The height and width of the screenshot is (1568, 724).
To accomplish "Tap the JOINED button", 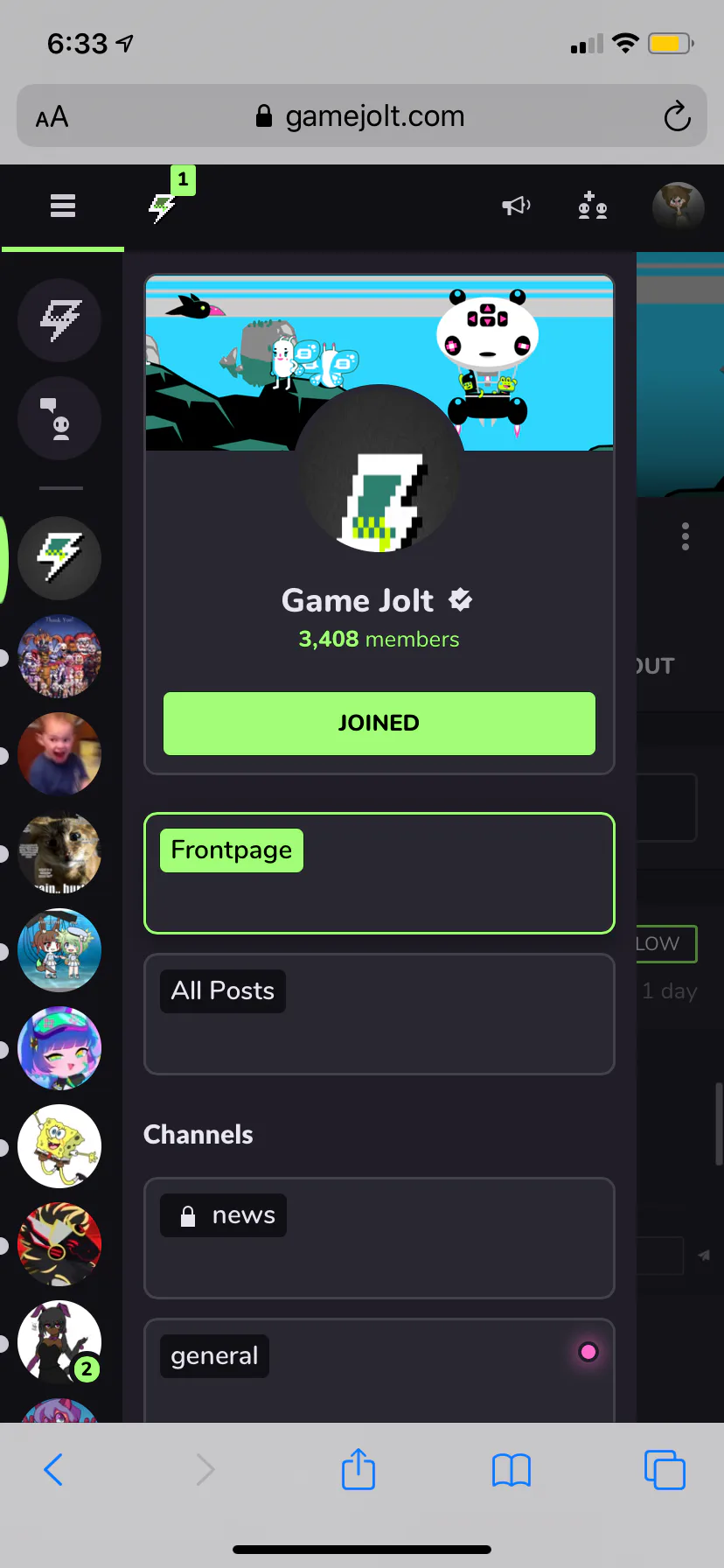I will tap(379, 723).
